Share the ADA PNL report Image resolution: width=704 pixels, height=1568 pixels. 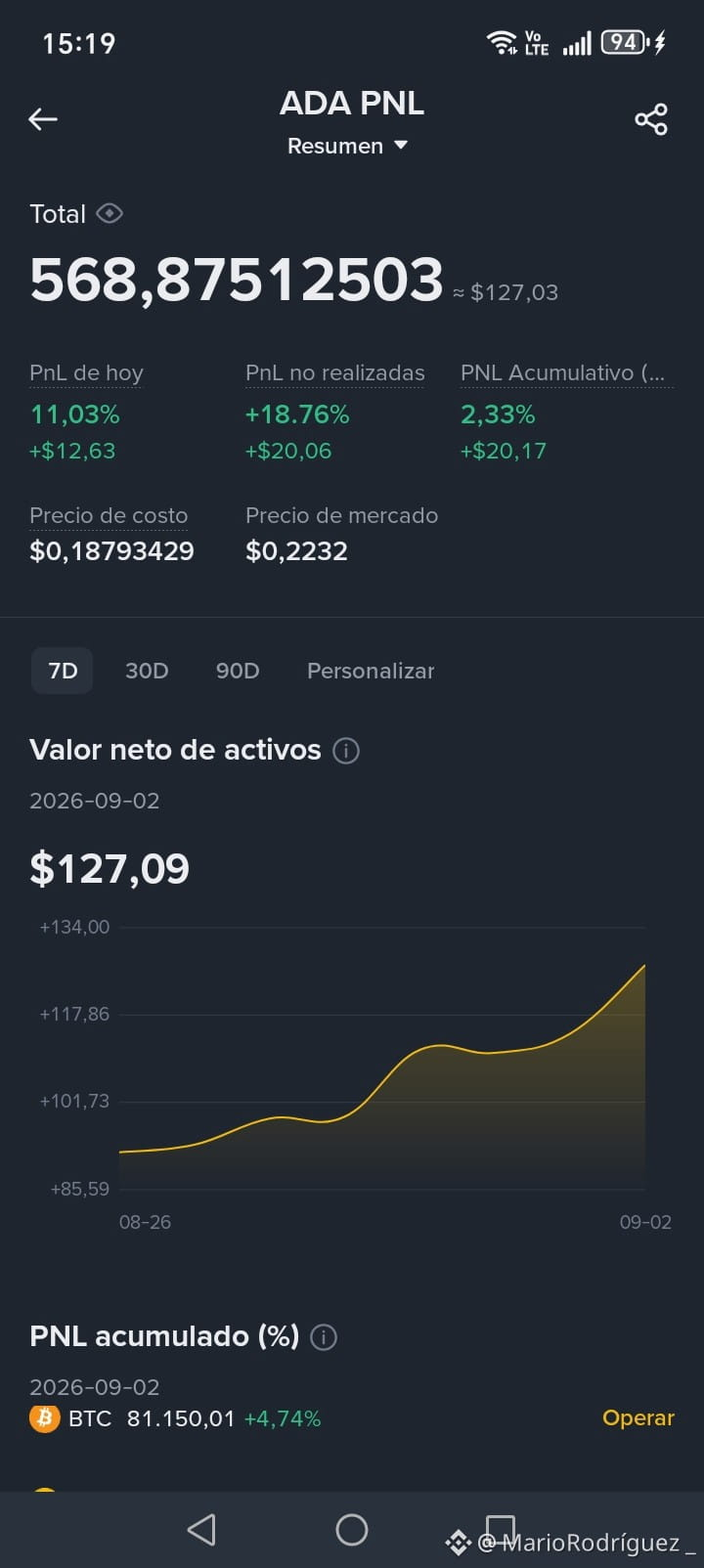651,119
